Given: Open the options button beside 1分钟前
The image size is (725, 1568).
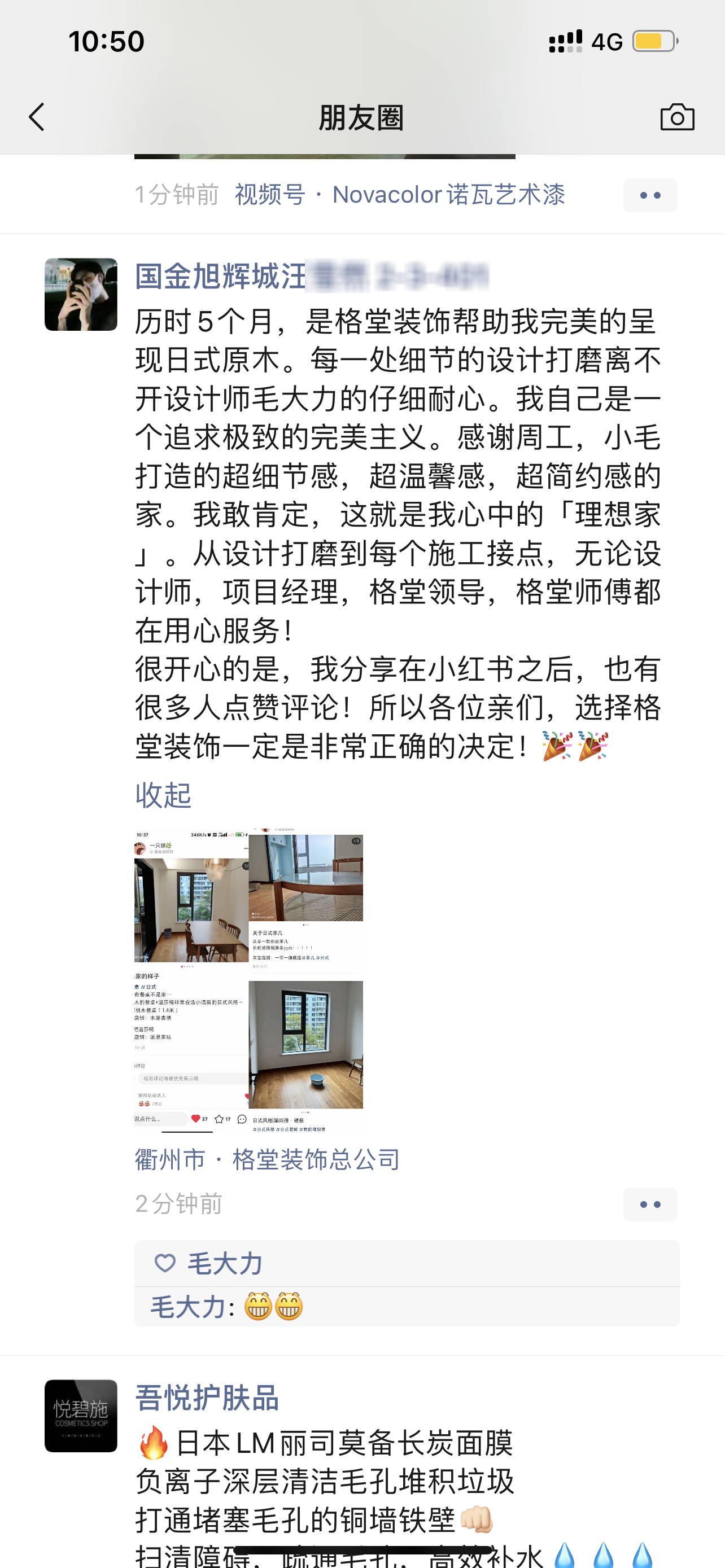Looking at the screenshot, I should tap(649, 195).
